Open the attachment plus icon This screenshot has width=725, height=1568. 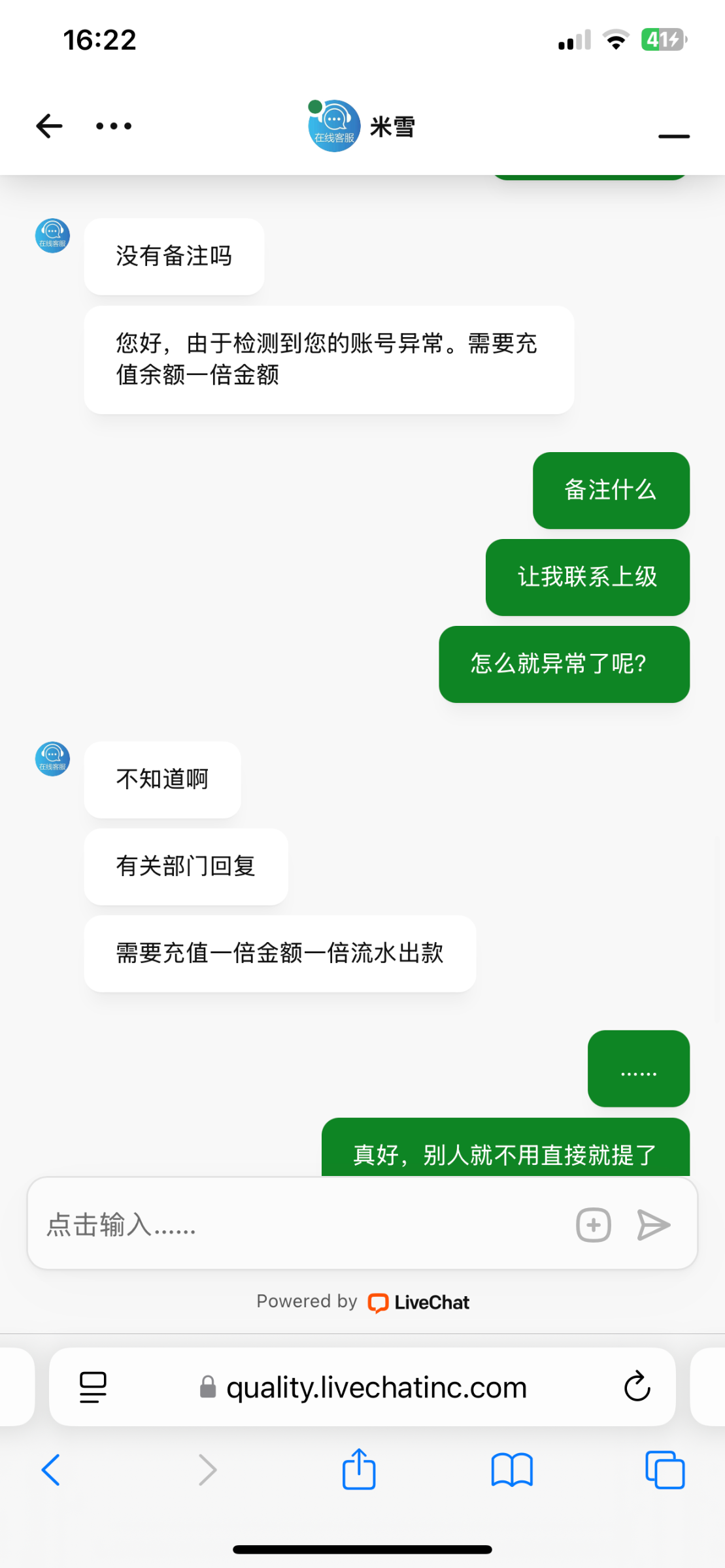[x=594, y=1225]
